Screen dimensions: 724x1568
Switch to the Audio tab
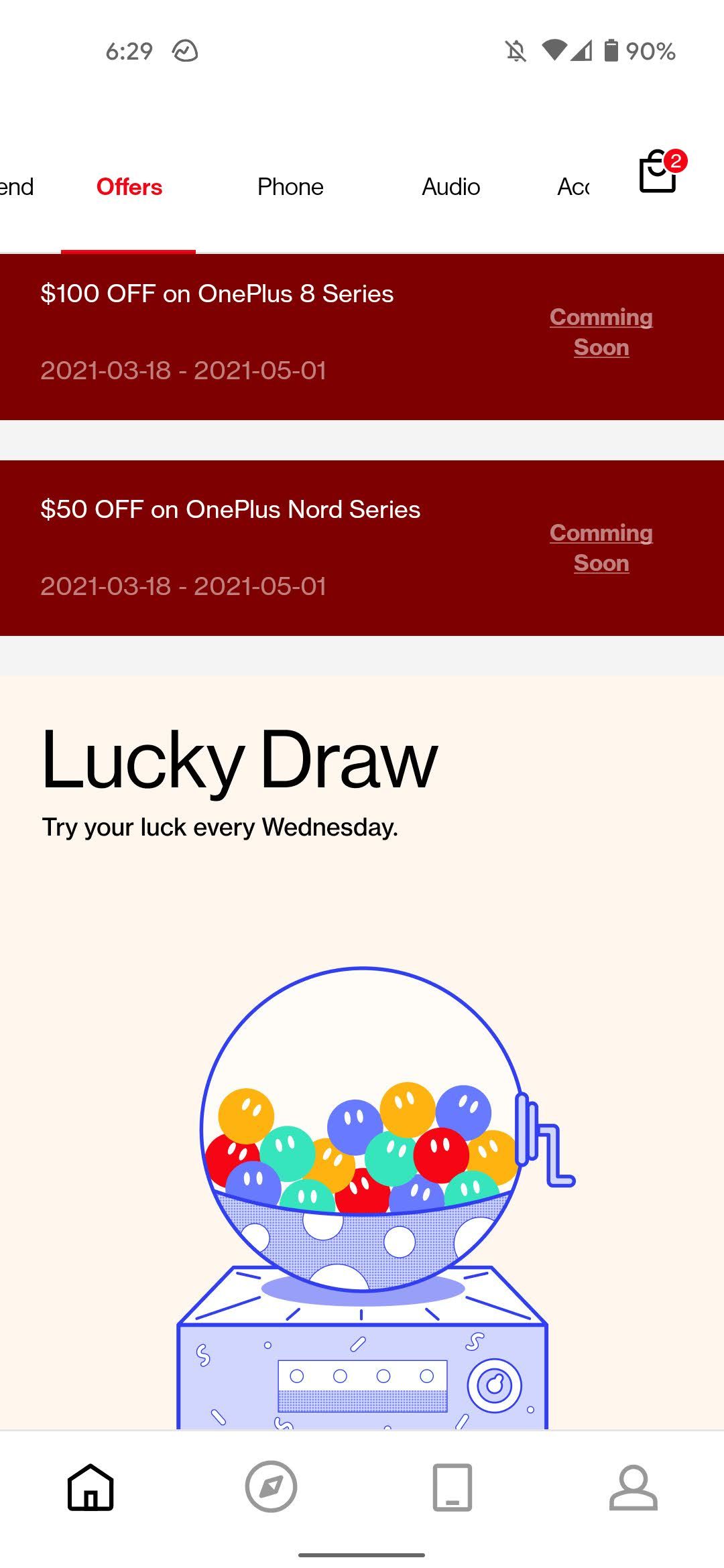coord(450,187)
